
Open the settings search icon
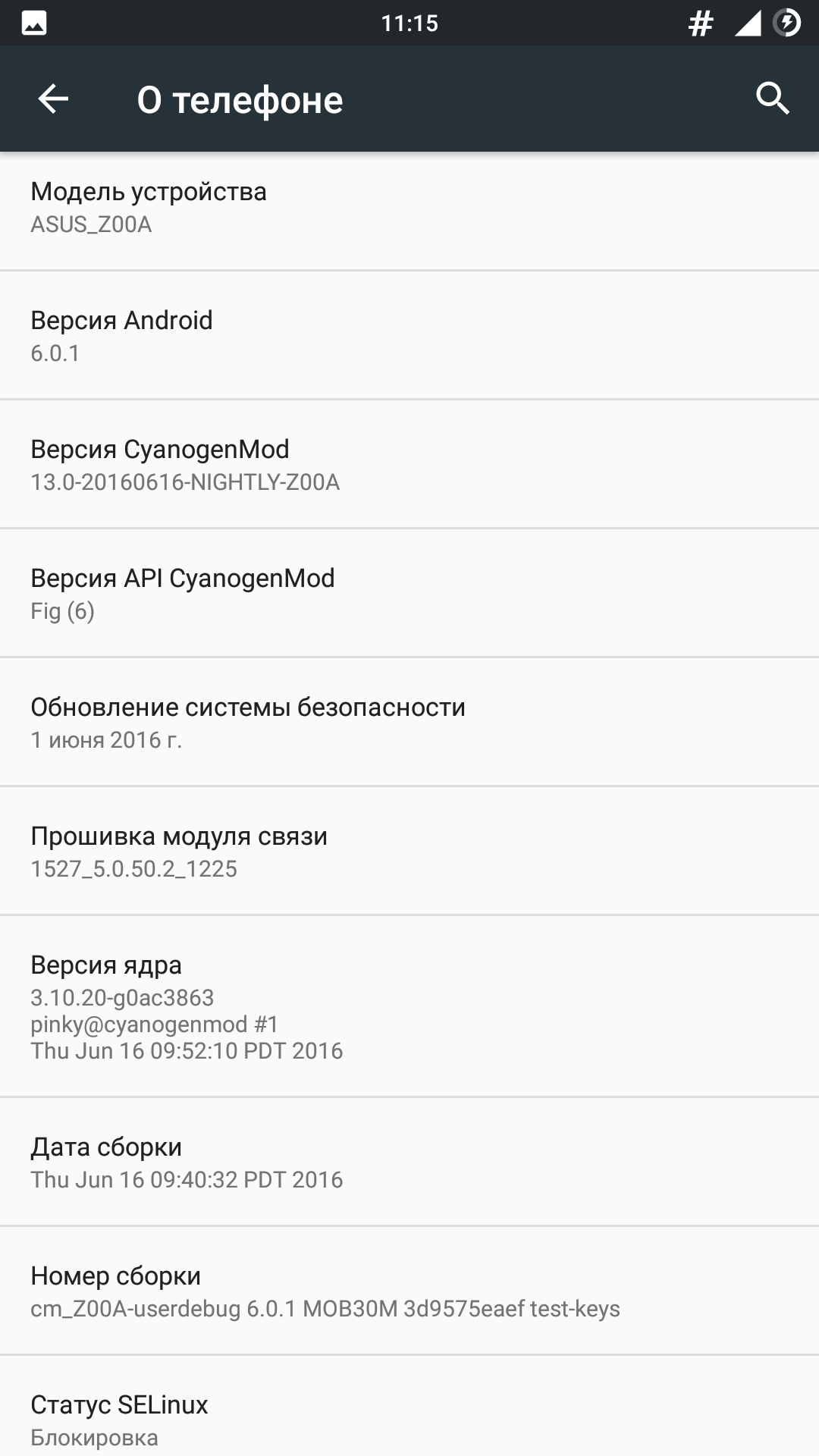(x=772, y=99)
